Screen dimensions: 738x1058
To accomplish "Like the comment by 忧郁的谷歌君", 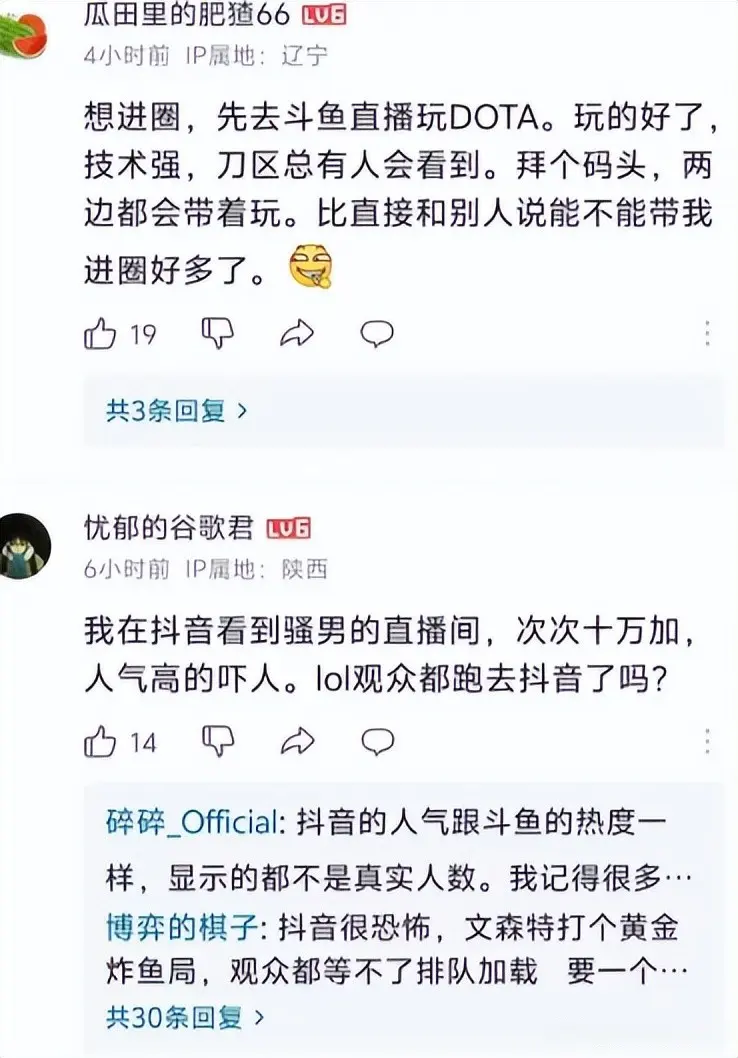I will 100,741.
